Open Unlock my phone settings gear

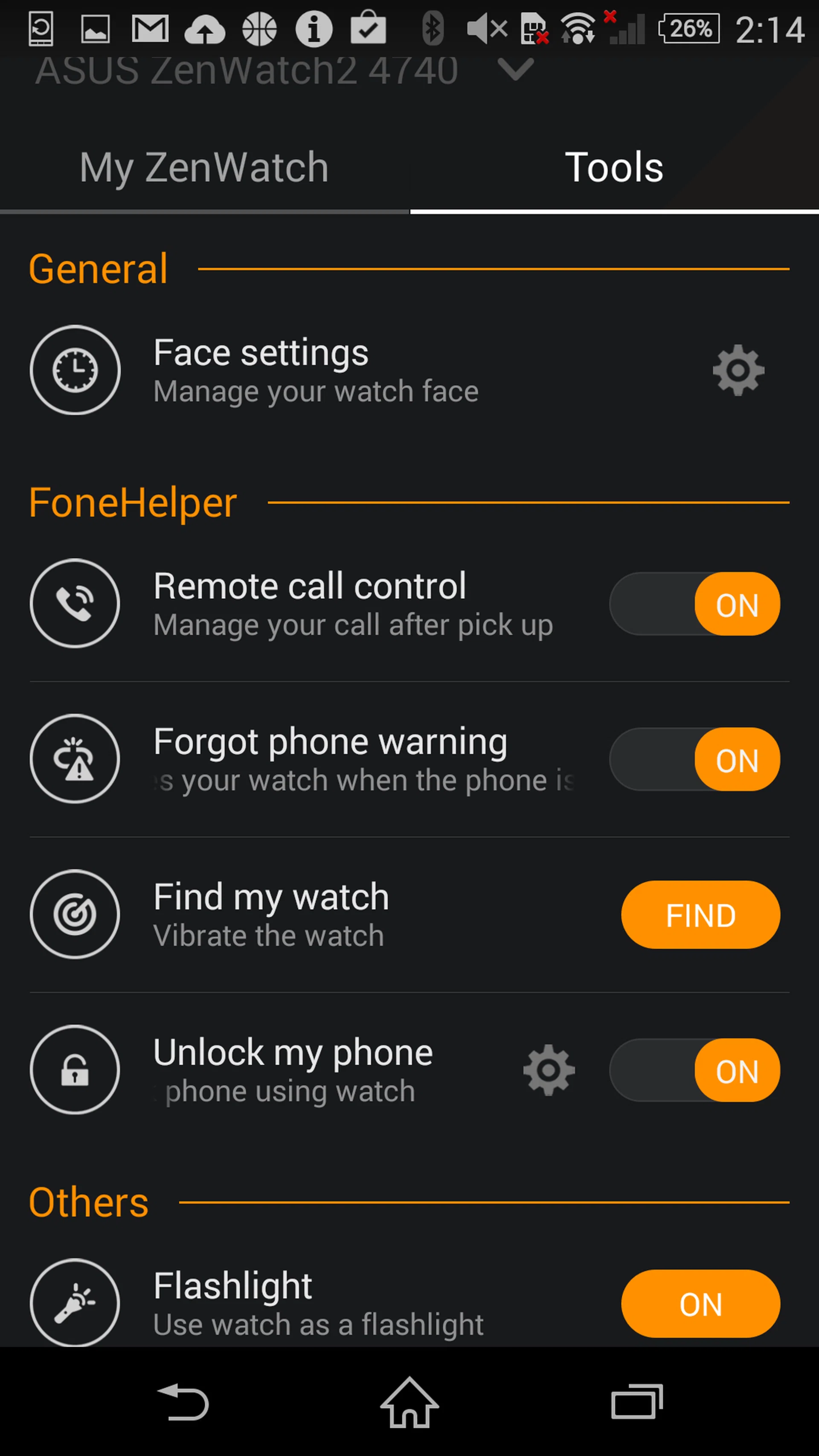click(549, 1070)
